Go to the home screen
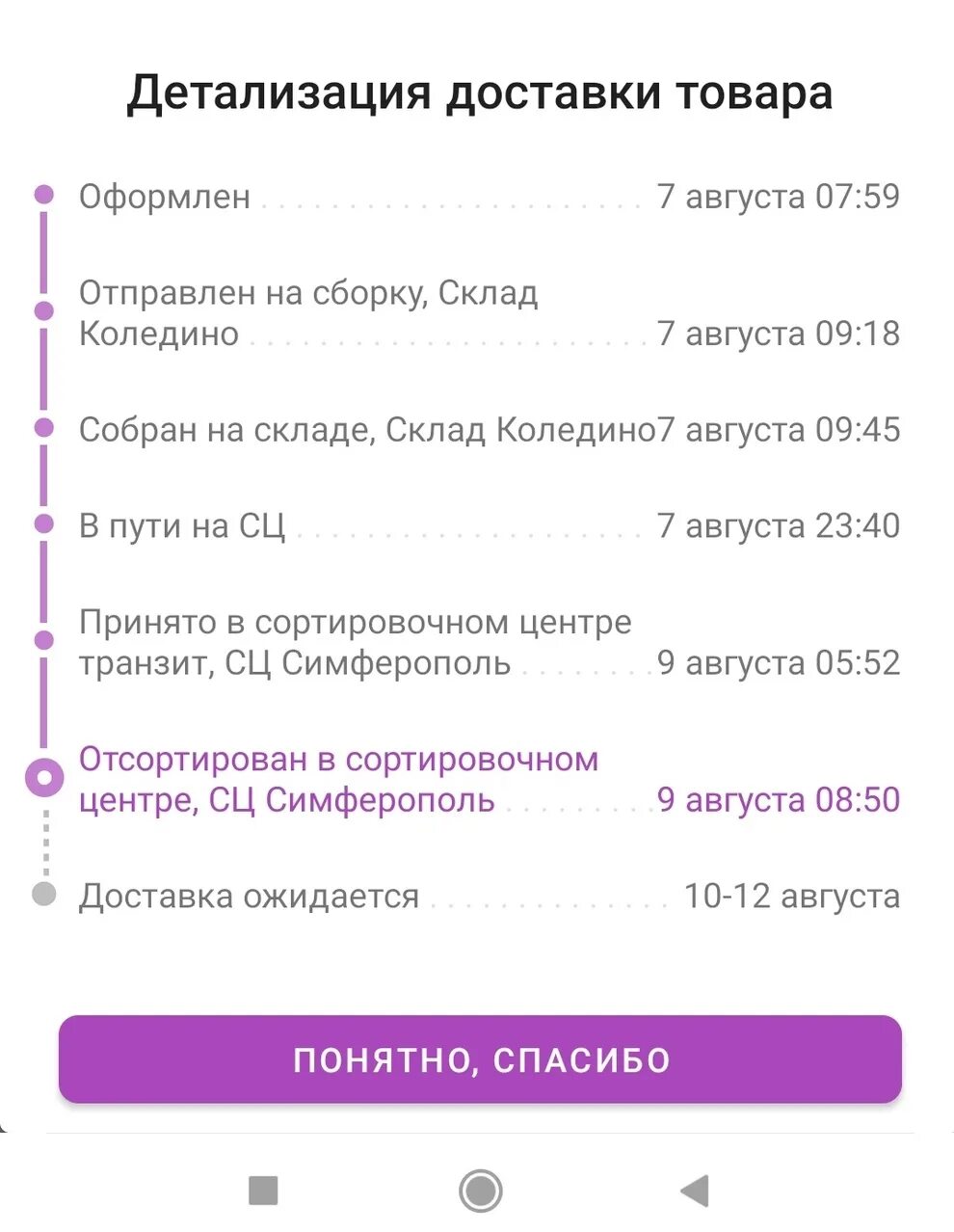The width and height of the screenshot is (954, 1232). (x=480, y=1191)
